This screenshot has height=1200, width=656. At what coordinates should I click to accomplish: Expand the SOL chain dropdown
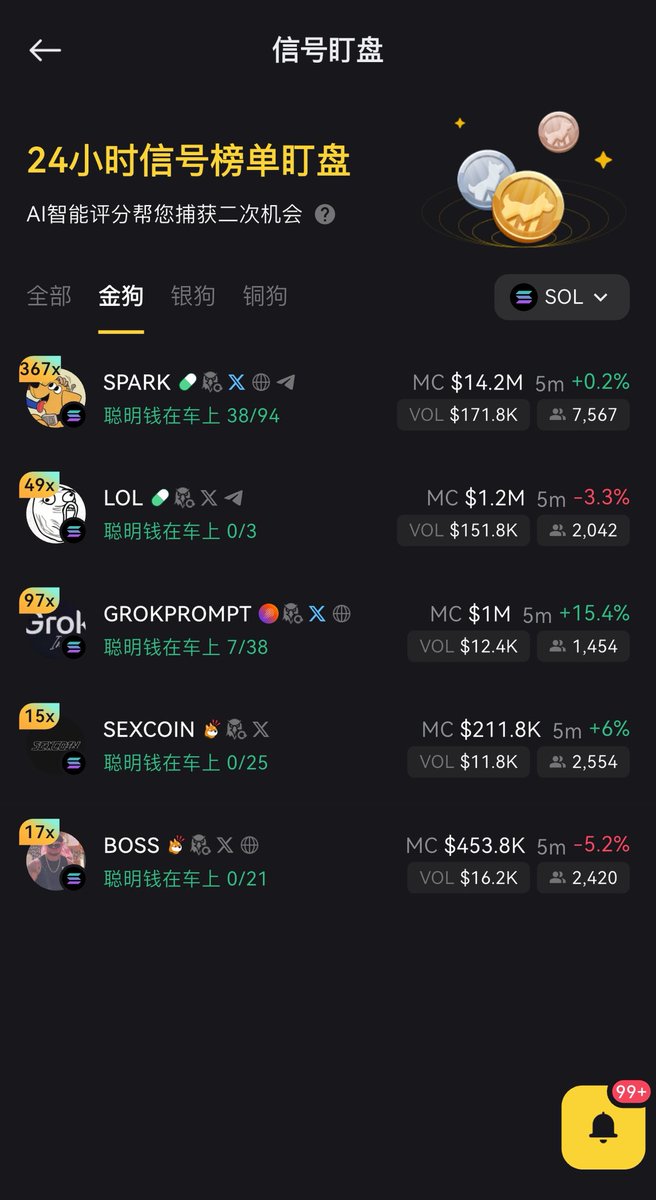[561, 297]
